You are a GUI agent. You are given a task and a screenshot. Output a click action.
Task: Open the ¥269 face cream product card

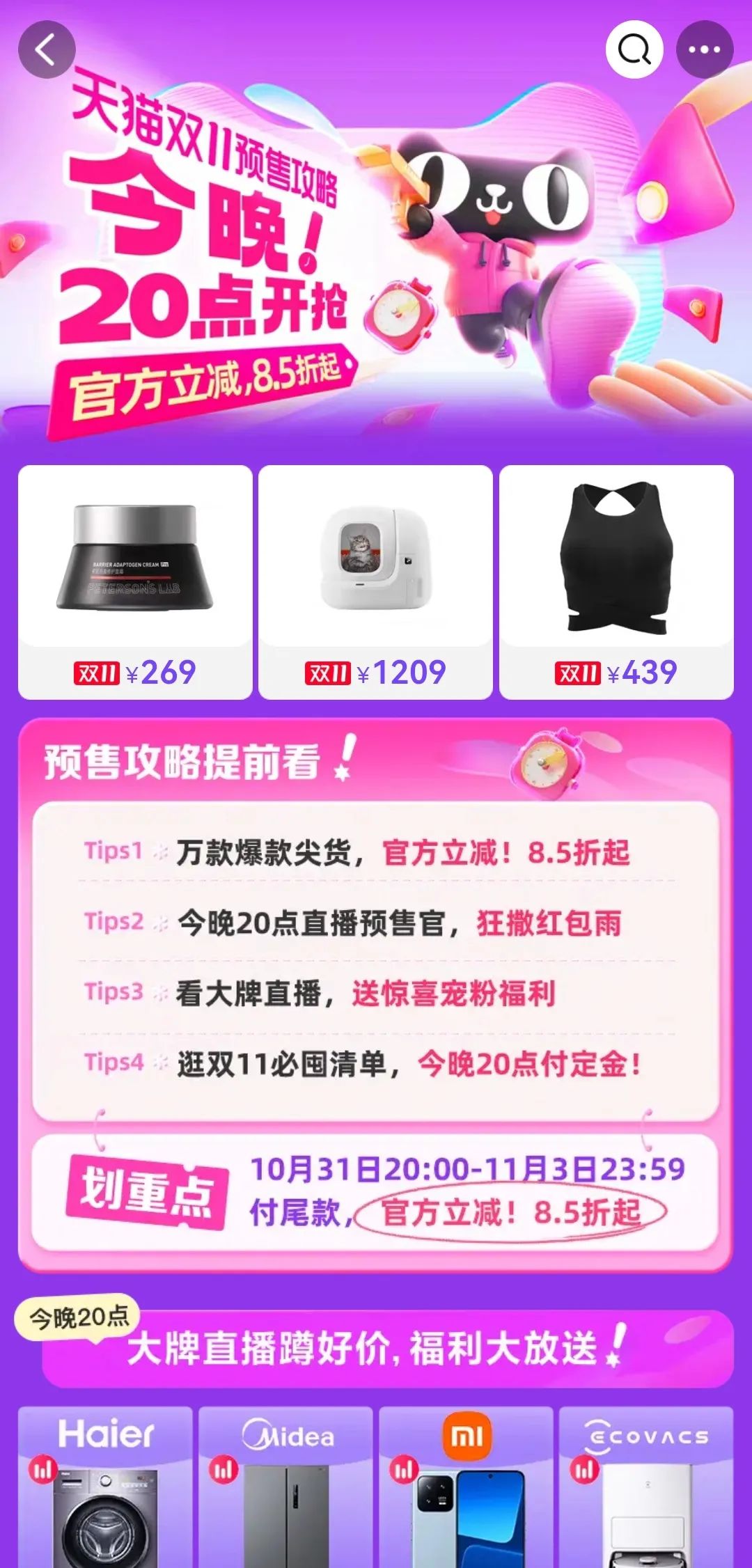(135, 582)
